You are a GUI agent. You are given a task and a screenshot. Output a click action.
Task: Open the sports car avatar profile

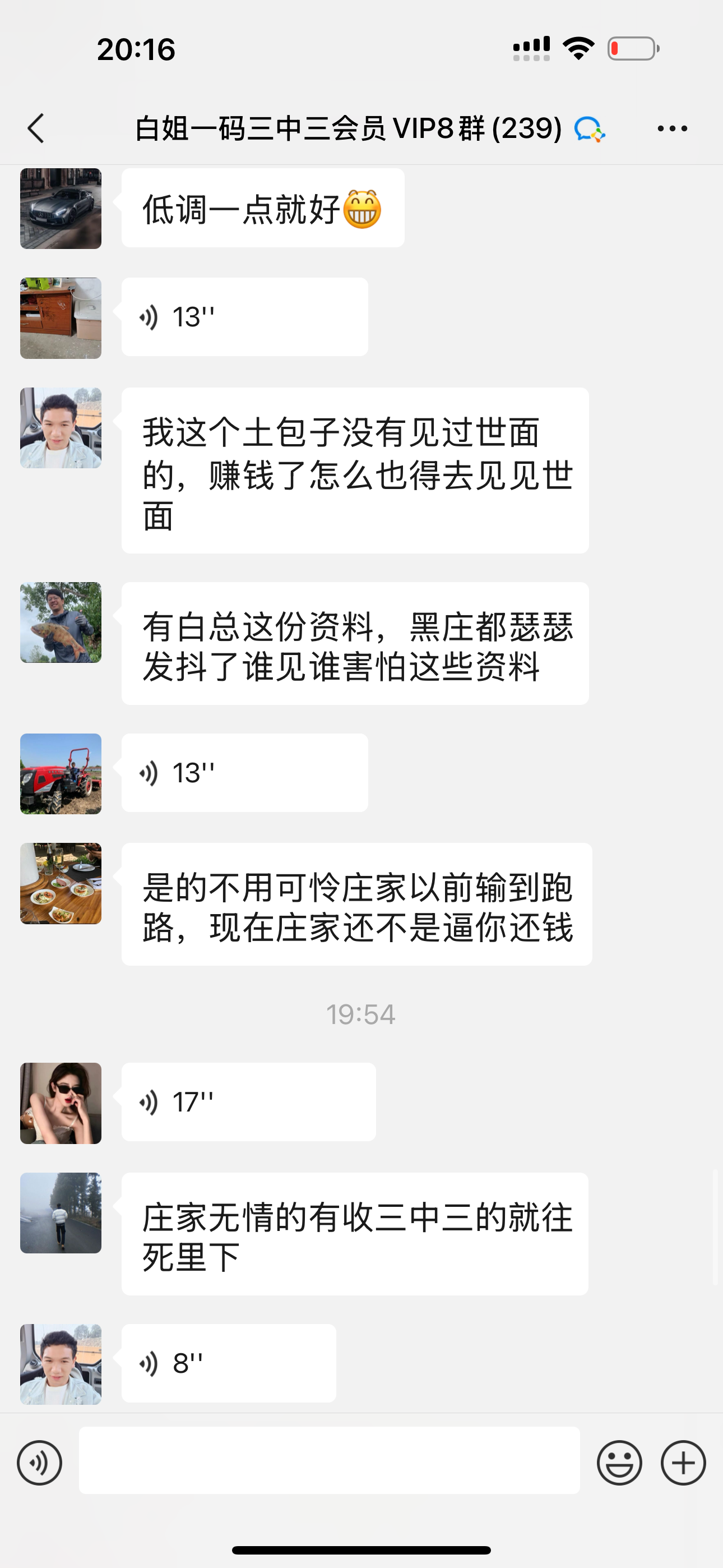[61, 209]
